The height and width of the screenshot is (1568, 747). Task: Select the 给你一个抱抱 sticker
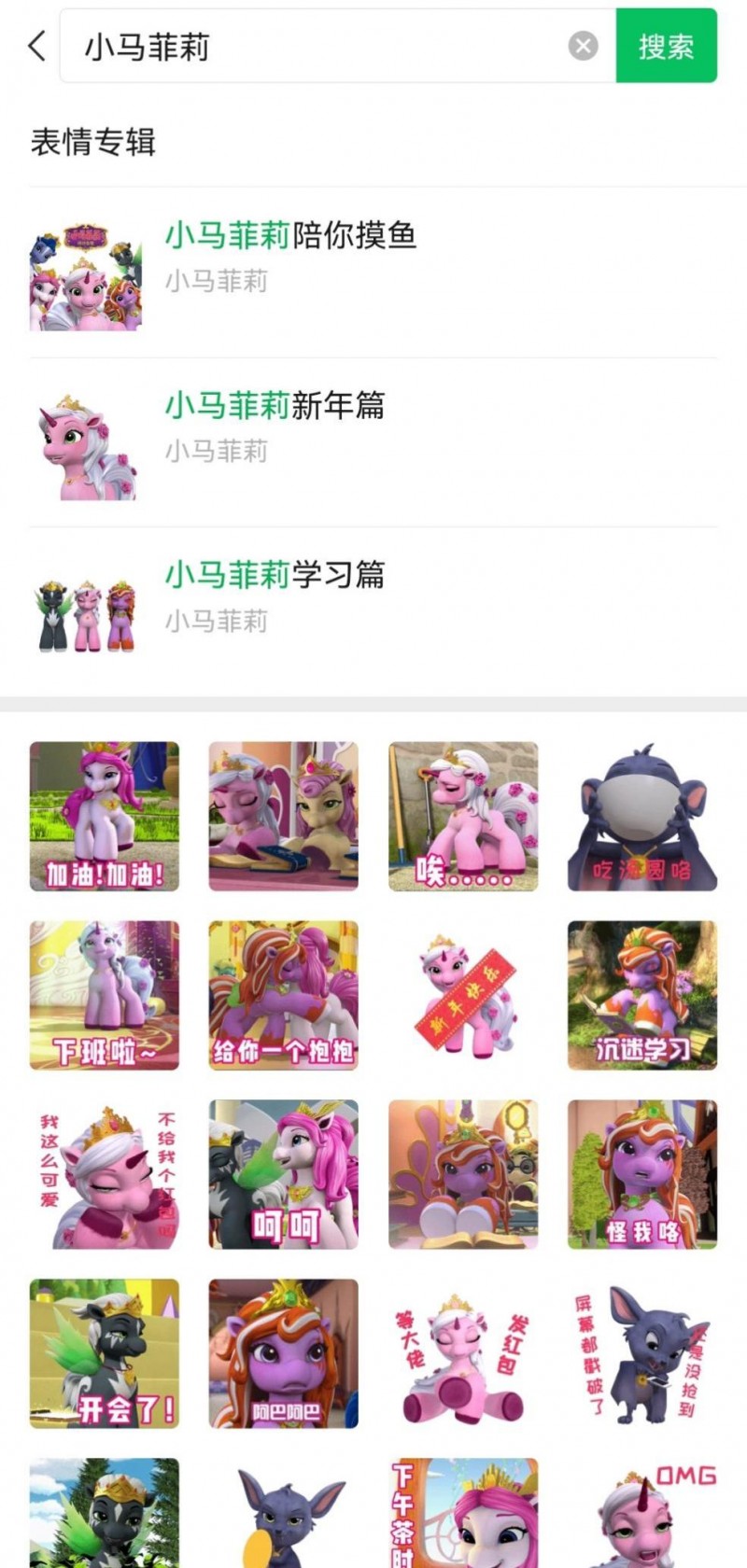pyautogui.click(x=284, y=995)
